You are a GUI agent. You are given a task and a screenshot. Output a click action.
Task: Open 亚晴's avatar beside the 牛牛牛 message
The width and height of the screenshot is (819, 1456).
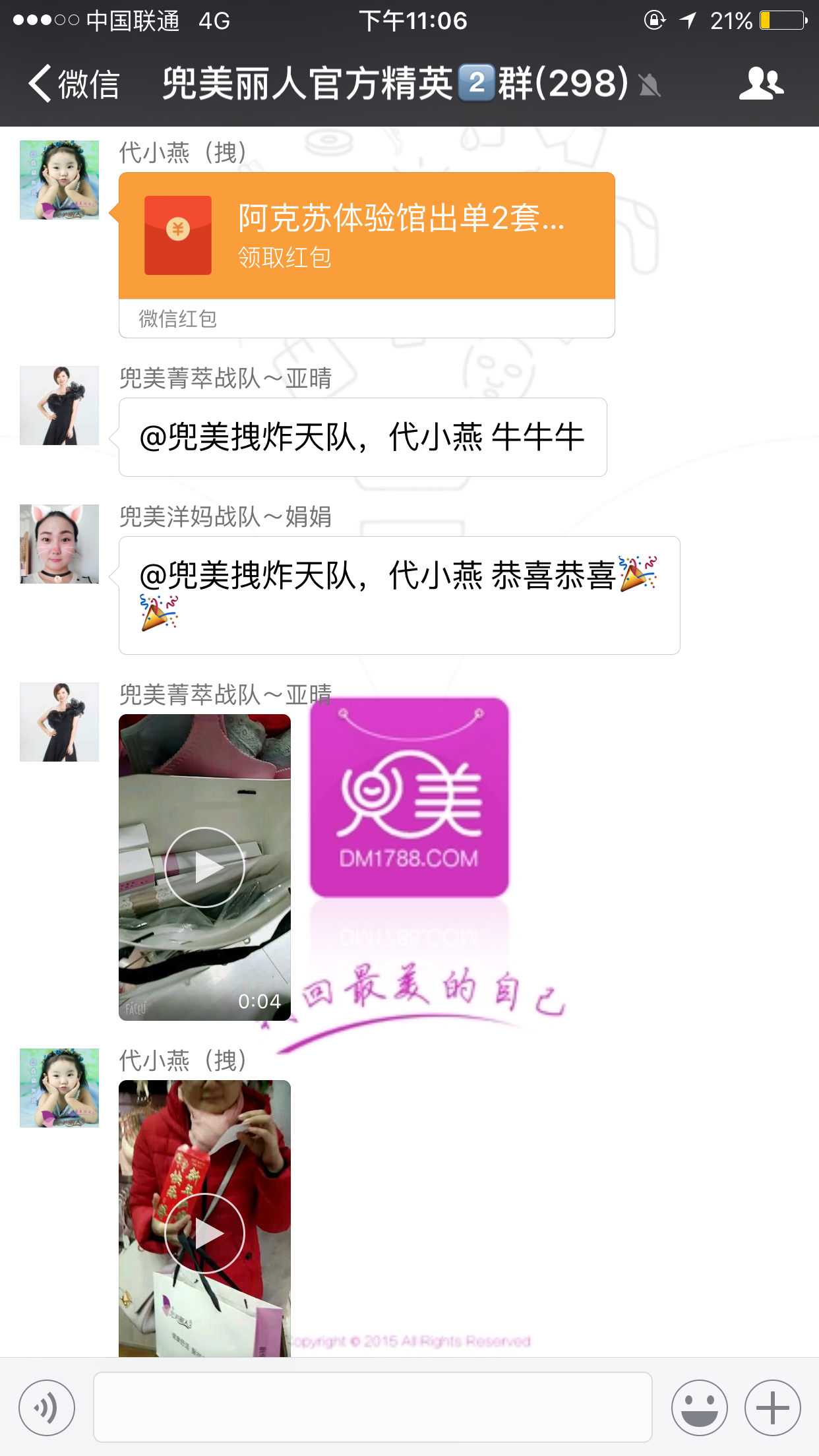click(59, 406)
